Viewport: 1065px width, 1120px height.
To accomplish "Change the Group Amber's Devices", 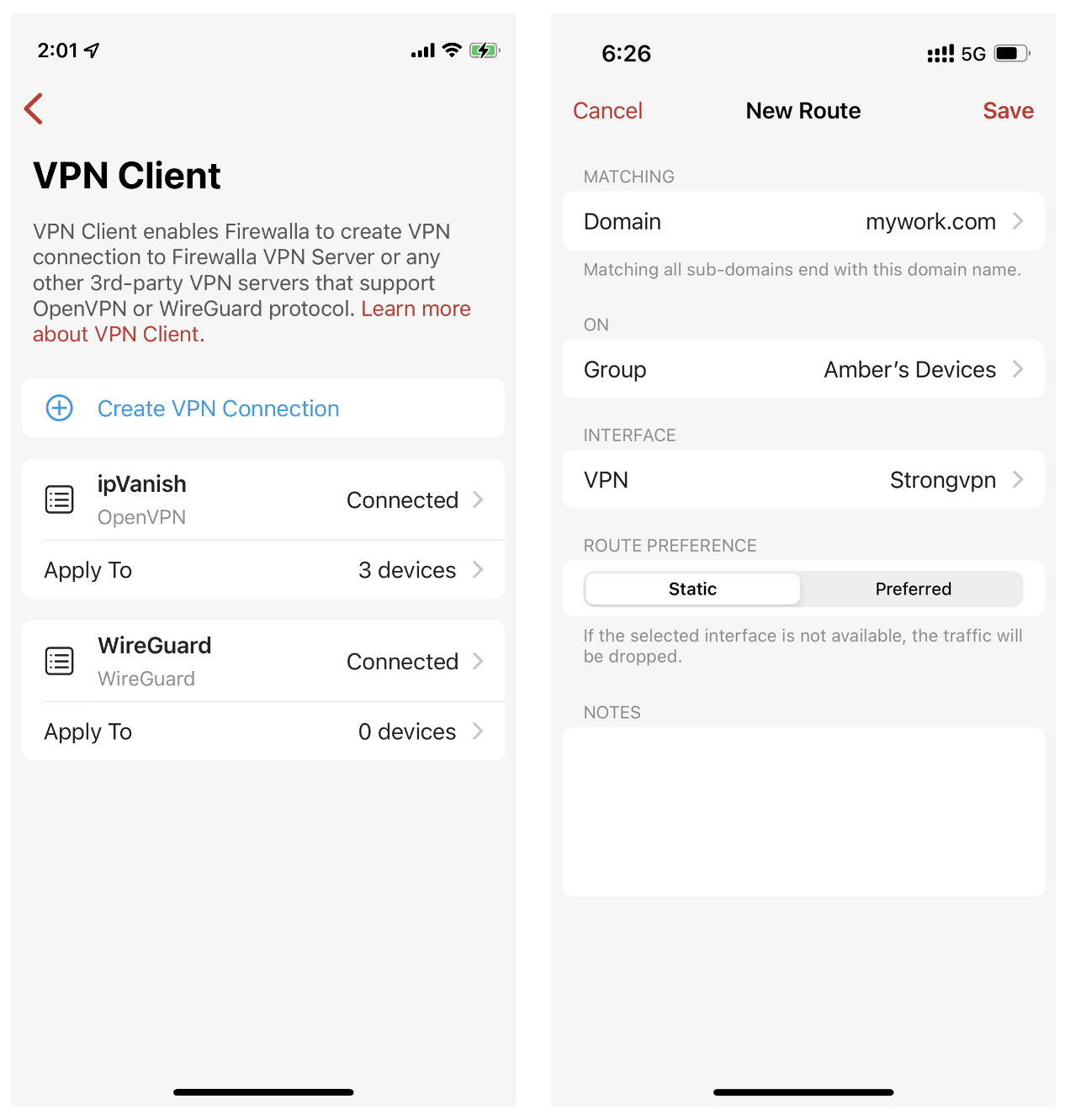I will coord(803,370).
